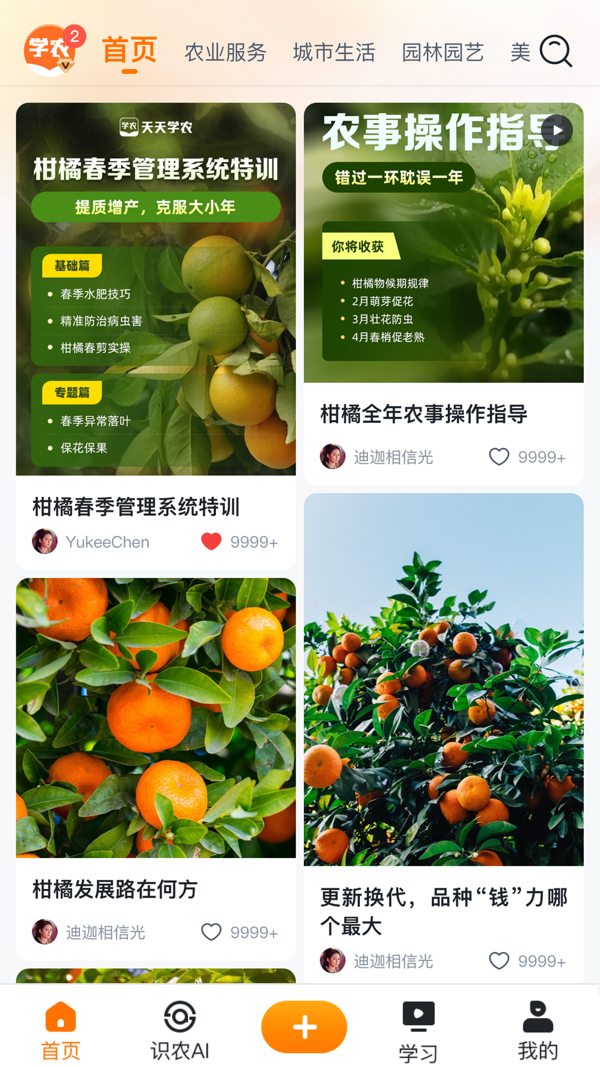600x1067 pixels.
Task: Like the 柑橘发展路在何方 post
Action: (x=211, y=932)
